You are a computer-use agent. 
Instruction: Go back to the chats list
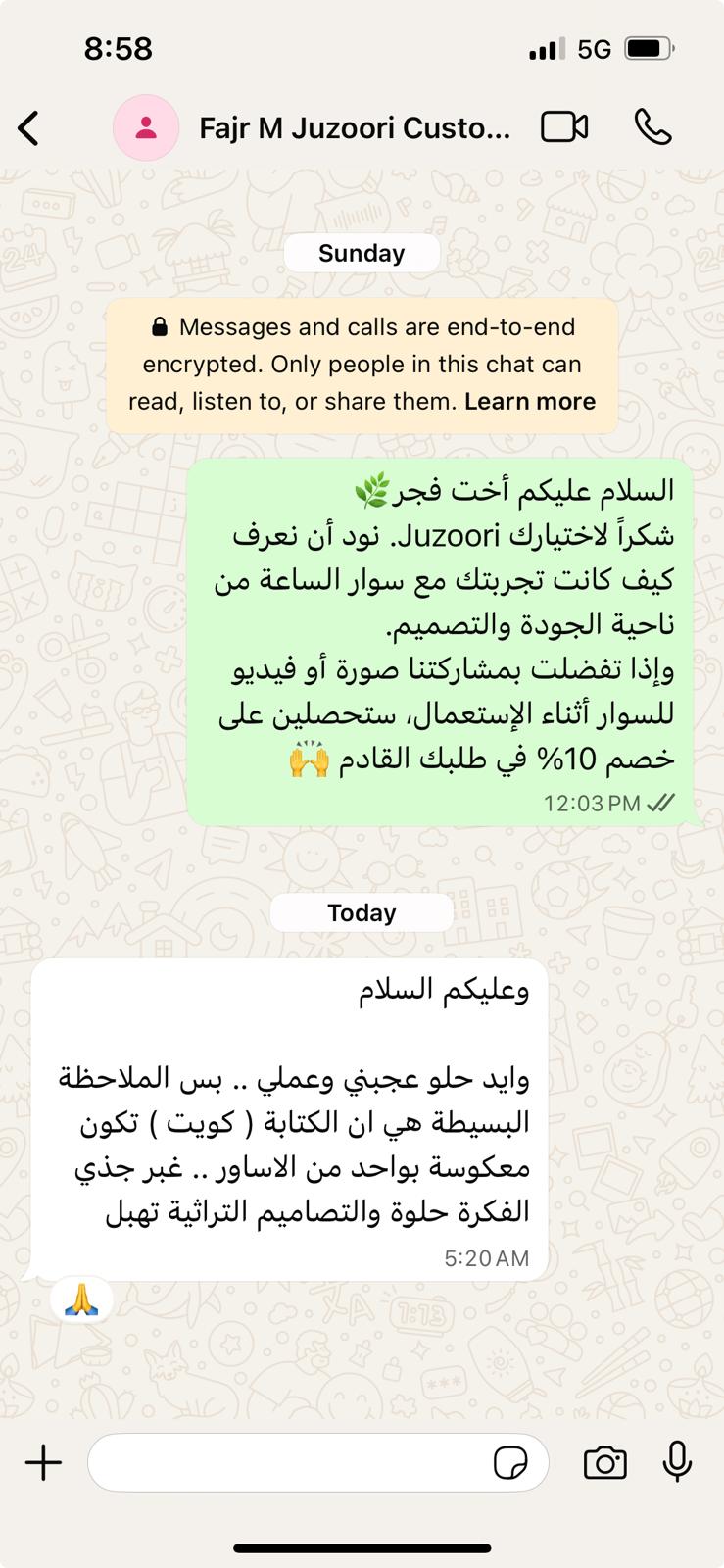click(29, 128)
